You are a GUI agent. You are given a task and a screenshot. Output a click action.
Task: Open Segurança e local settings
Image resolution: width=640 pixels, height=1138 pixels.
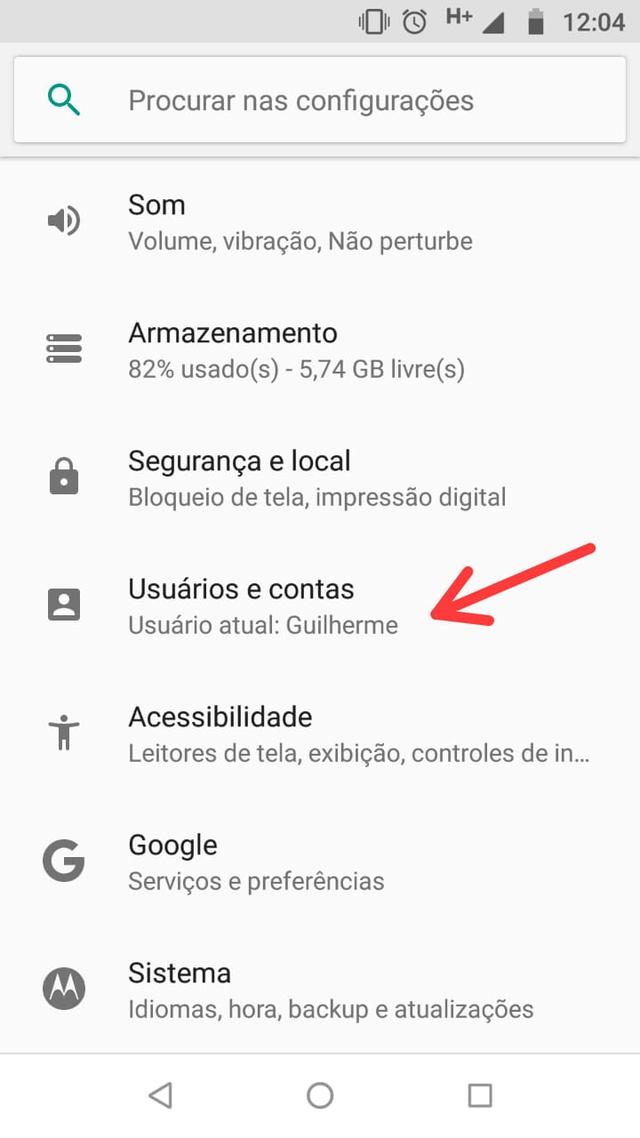(x=300, y=478)
